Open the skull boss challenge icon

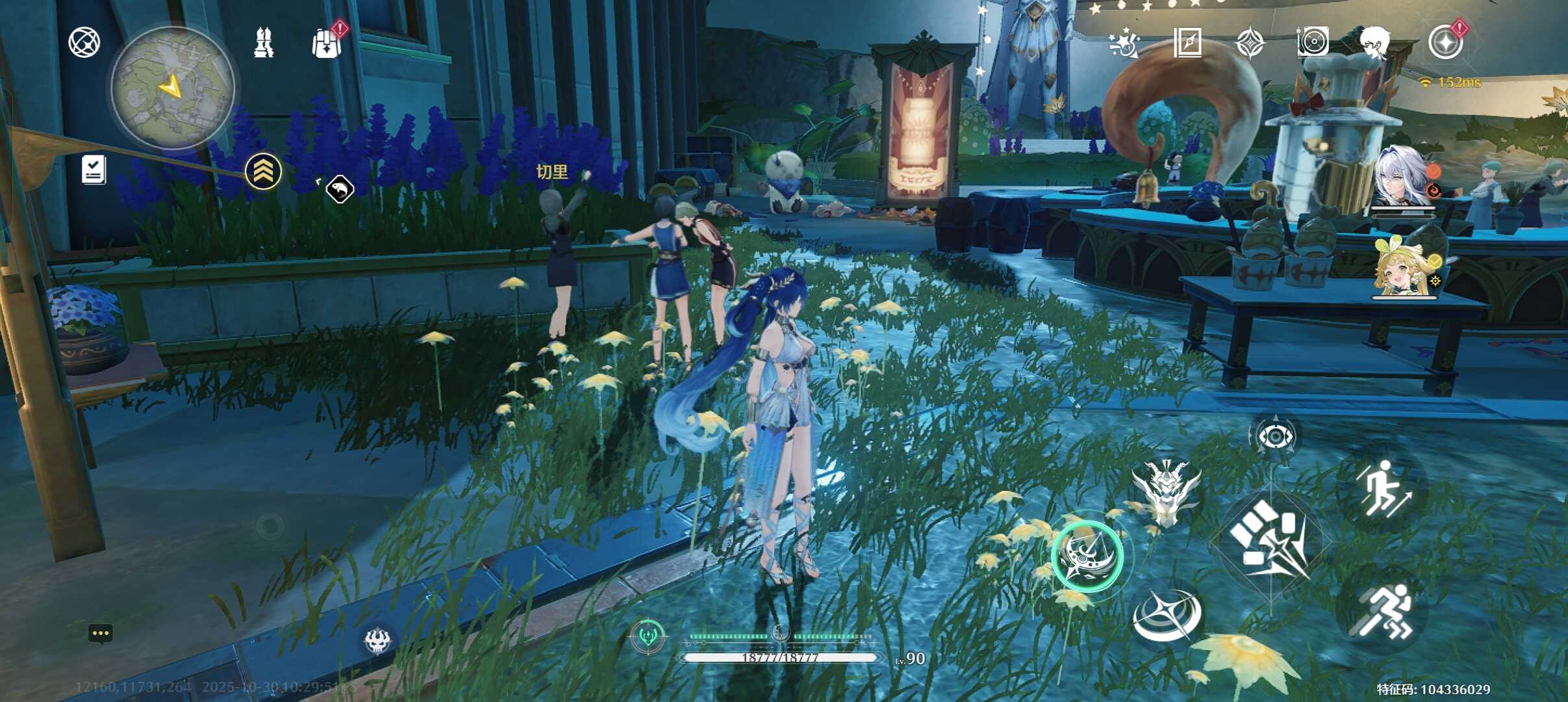[377, 641]
